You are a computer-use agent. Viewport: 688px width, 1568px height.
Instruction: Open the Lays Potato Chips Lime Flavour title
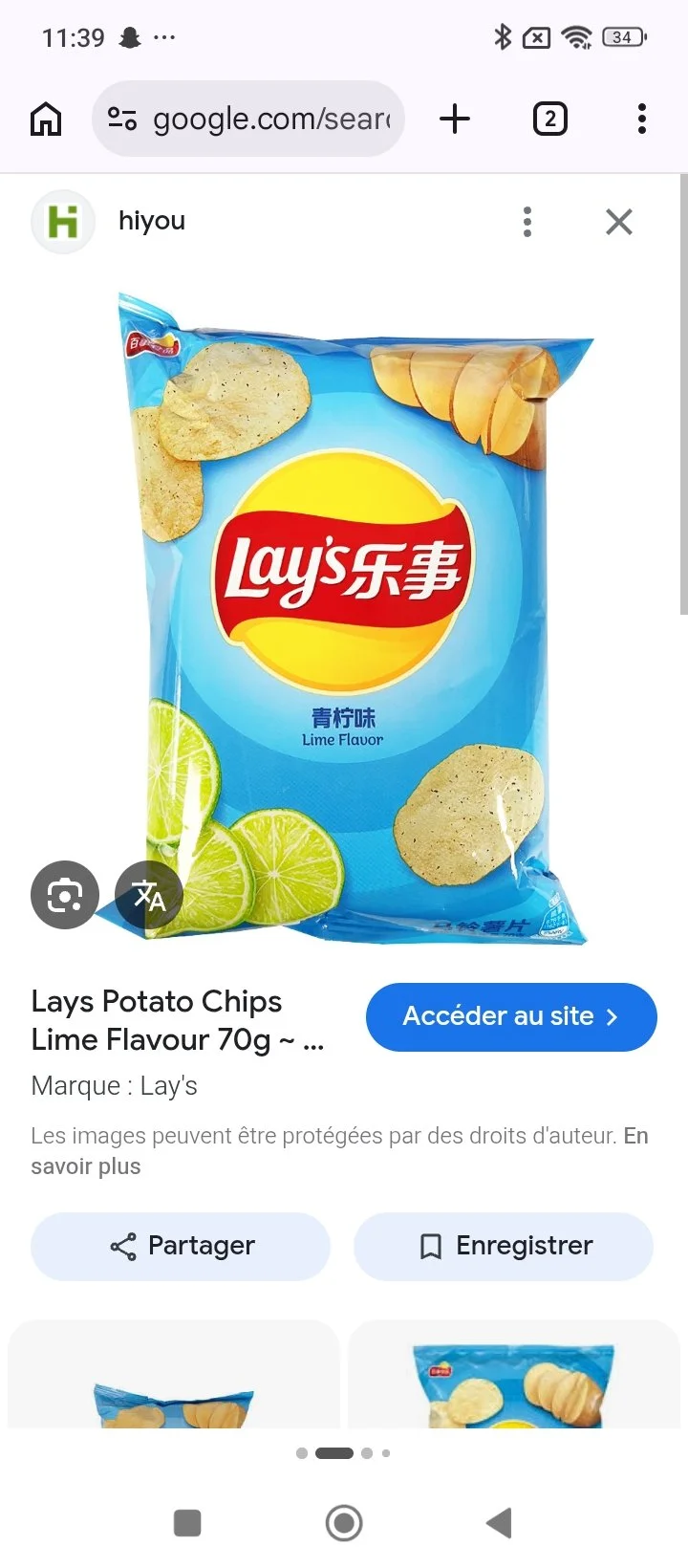(x=178, y=1020)
